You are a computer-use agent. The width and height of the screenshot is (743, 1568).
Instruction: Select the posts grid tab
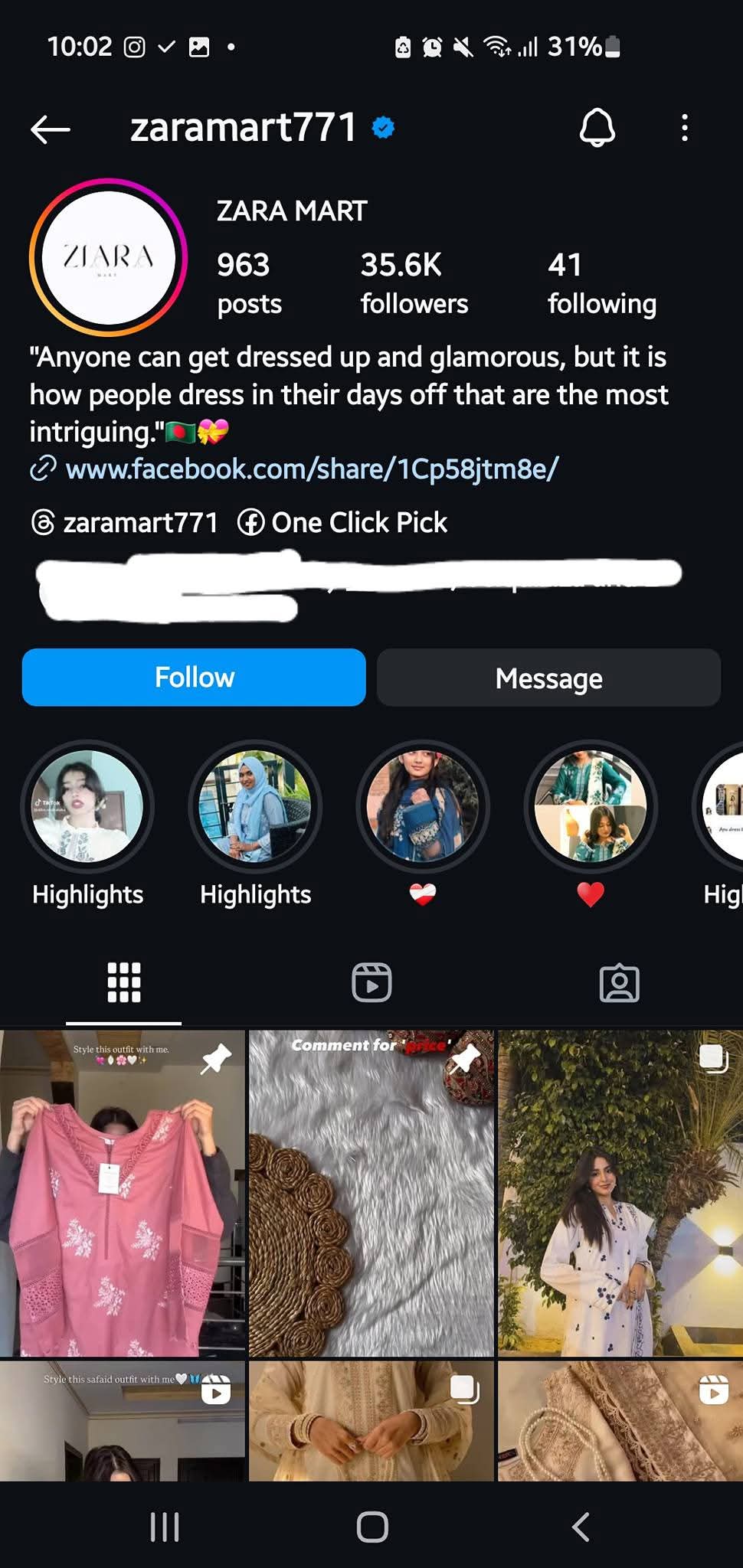click(124, 982)
